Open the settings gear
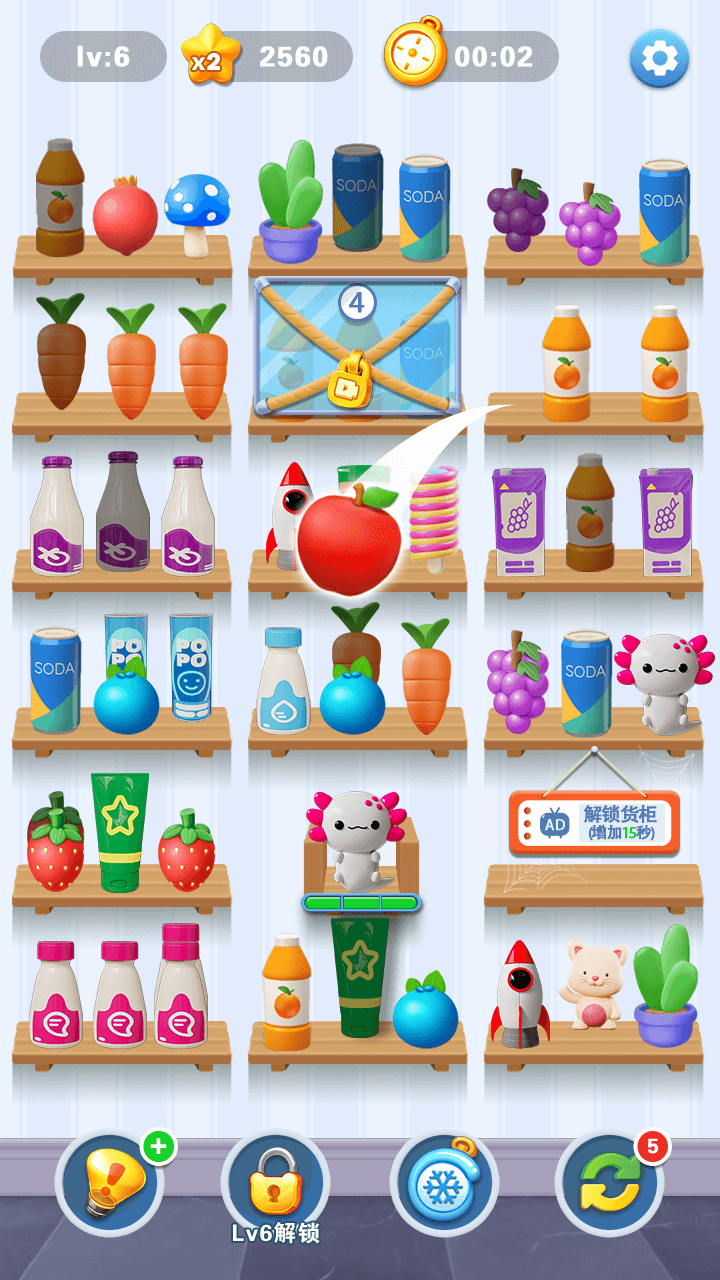 659,59
